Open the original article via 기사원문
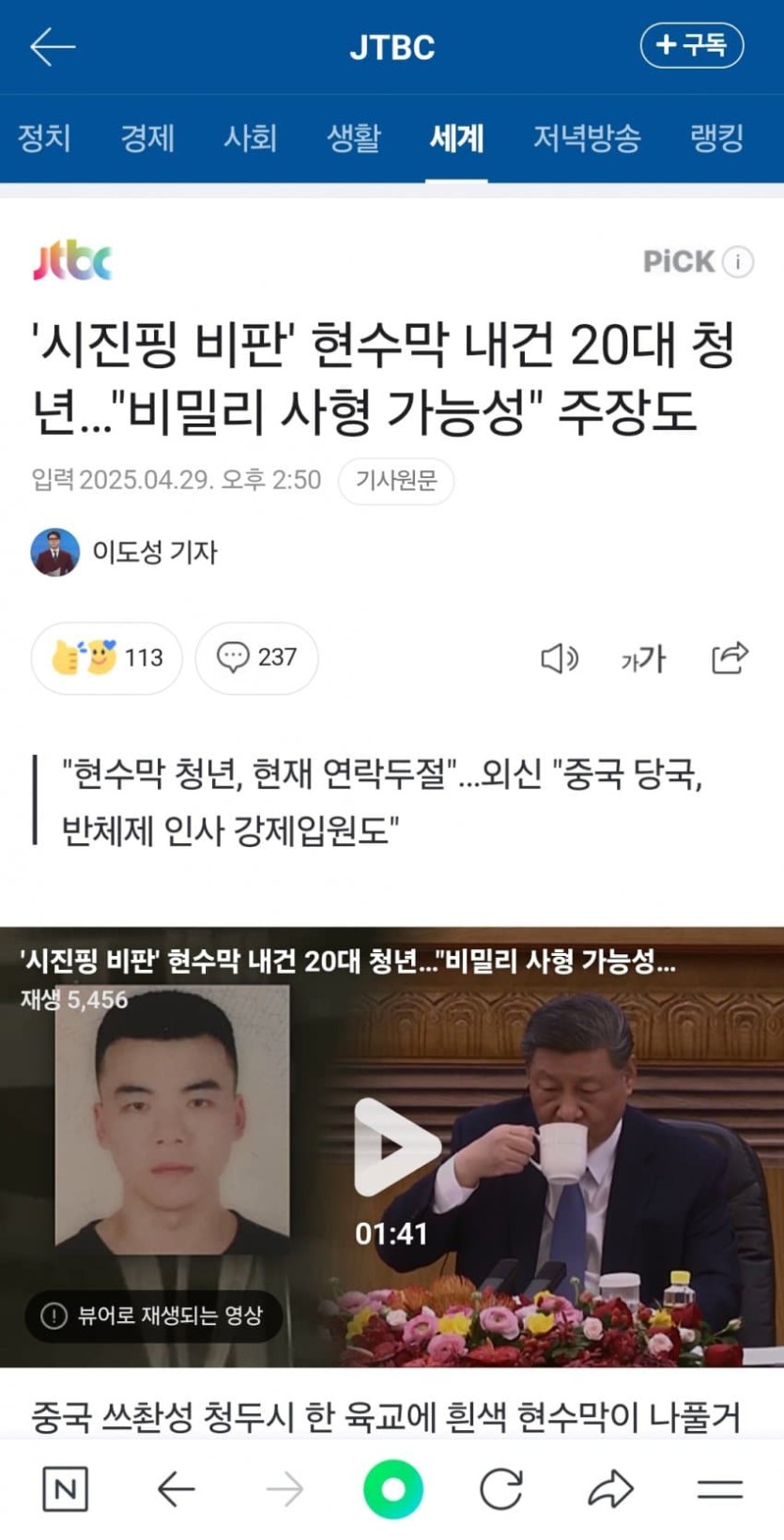This screenshot has height=1540, width=784. point(395,481)
